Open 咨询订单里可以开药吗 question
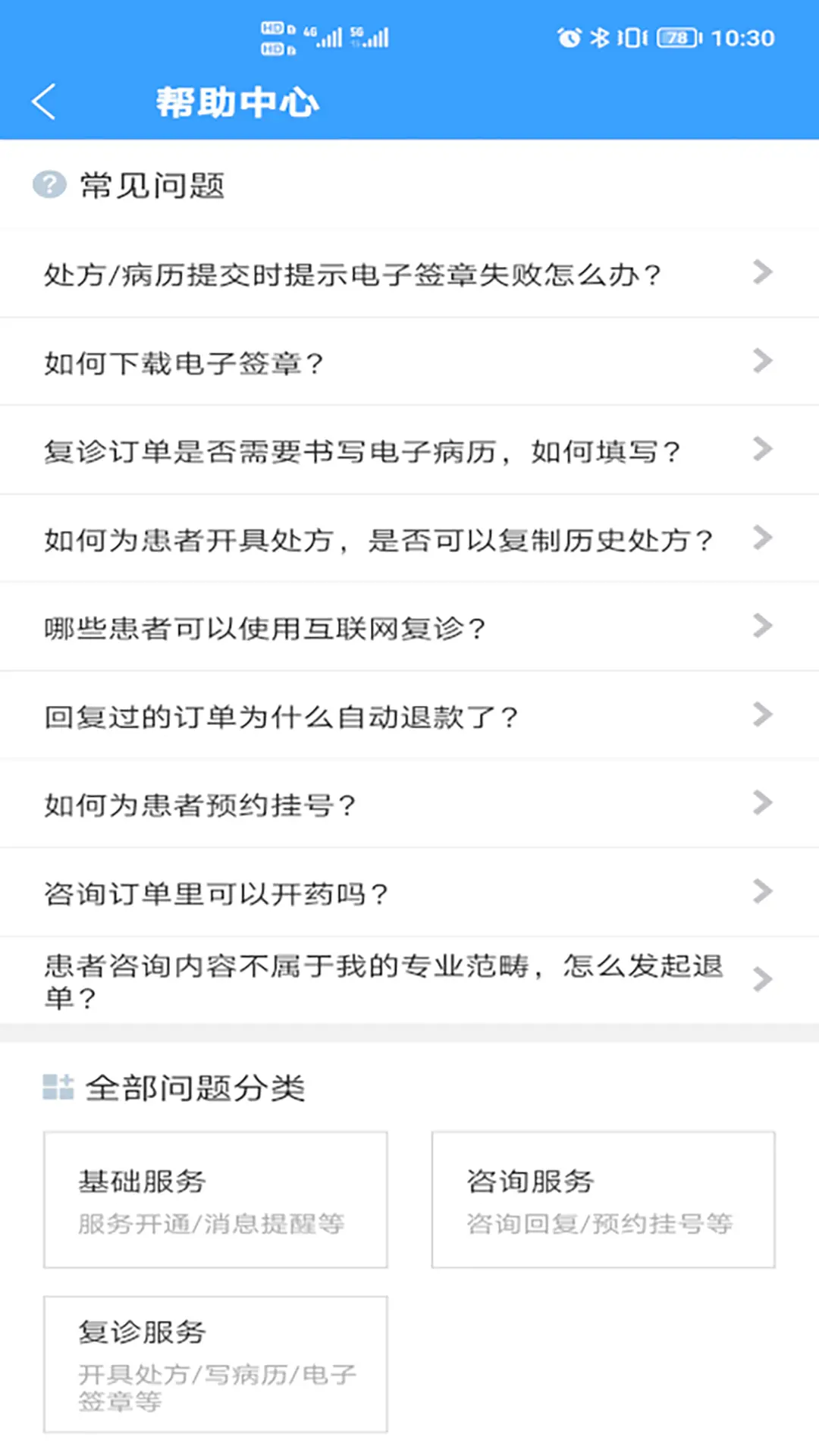The image size is (819, 1456). coord(408,893)
